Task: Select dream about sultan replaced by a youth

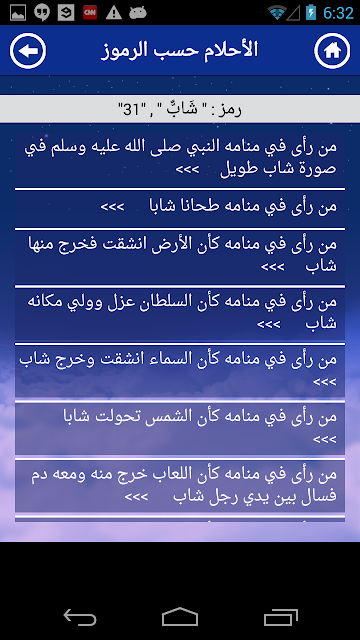Action: pos(180,314)
